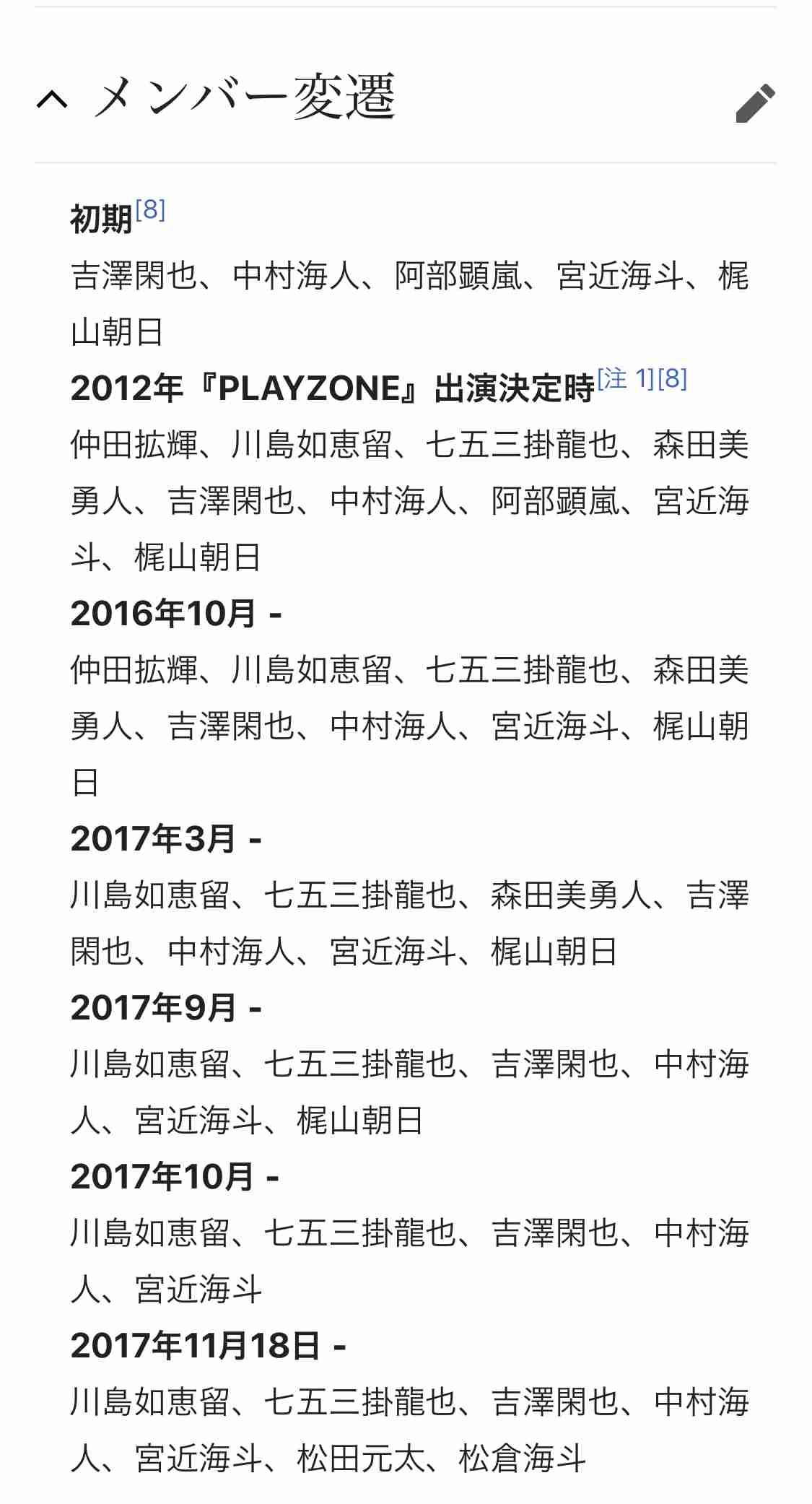Open citation [8] after 出演決定時
Image resolution: width=812 pixels, height=1504 pixels.
(x=672, y=378)
